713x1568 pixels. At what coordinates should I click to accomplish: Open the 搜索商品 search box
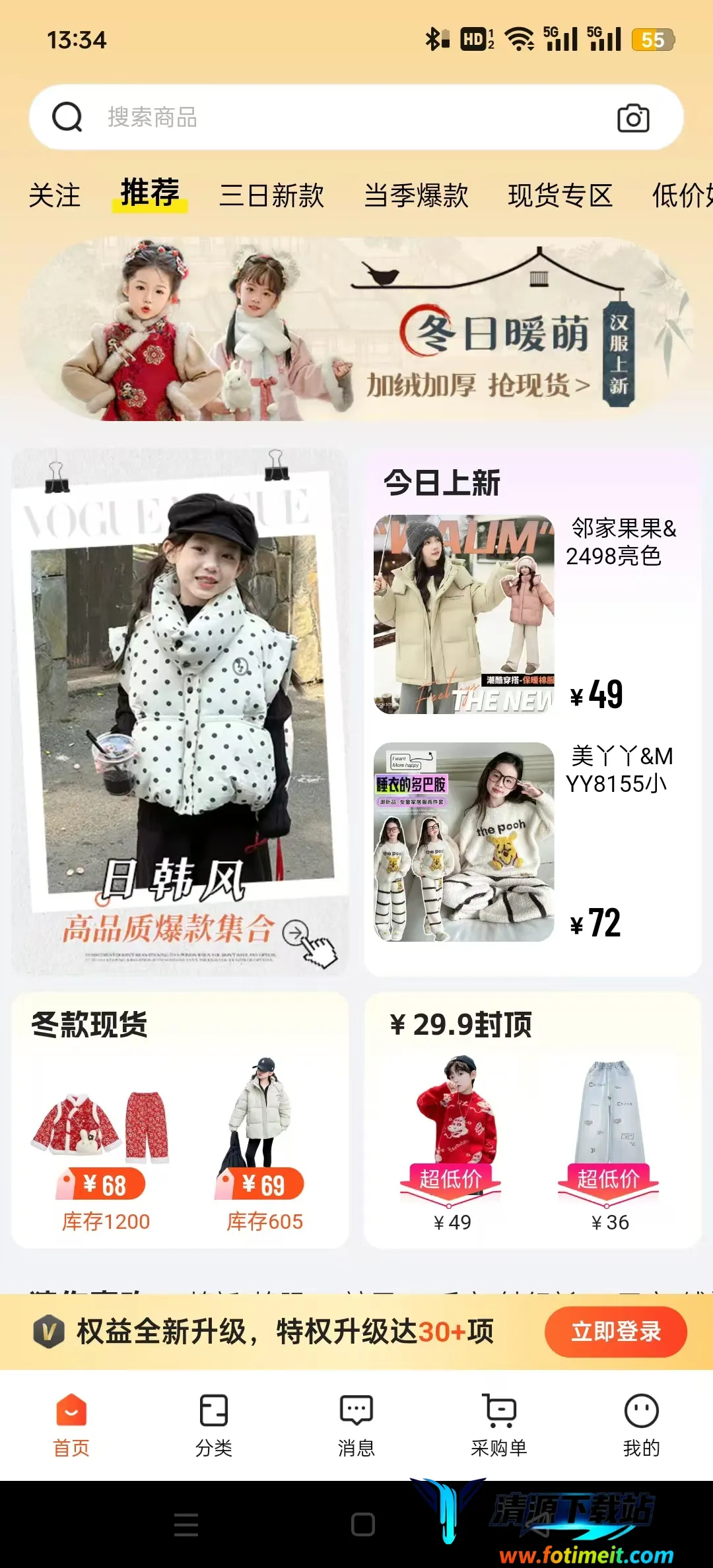pyautogui.click(x=330, y=117)
